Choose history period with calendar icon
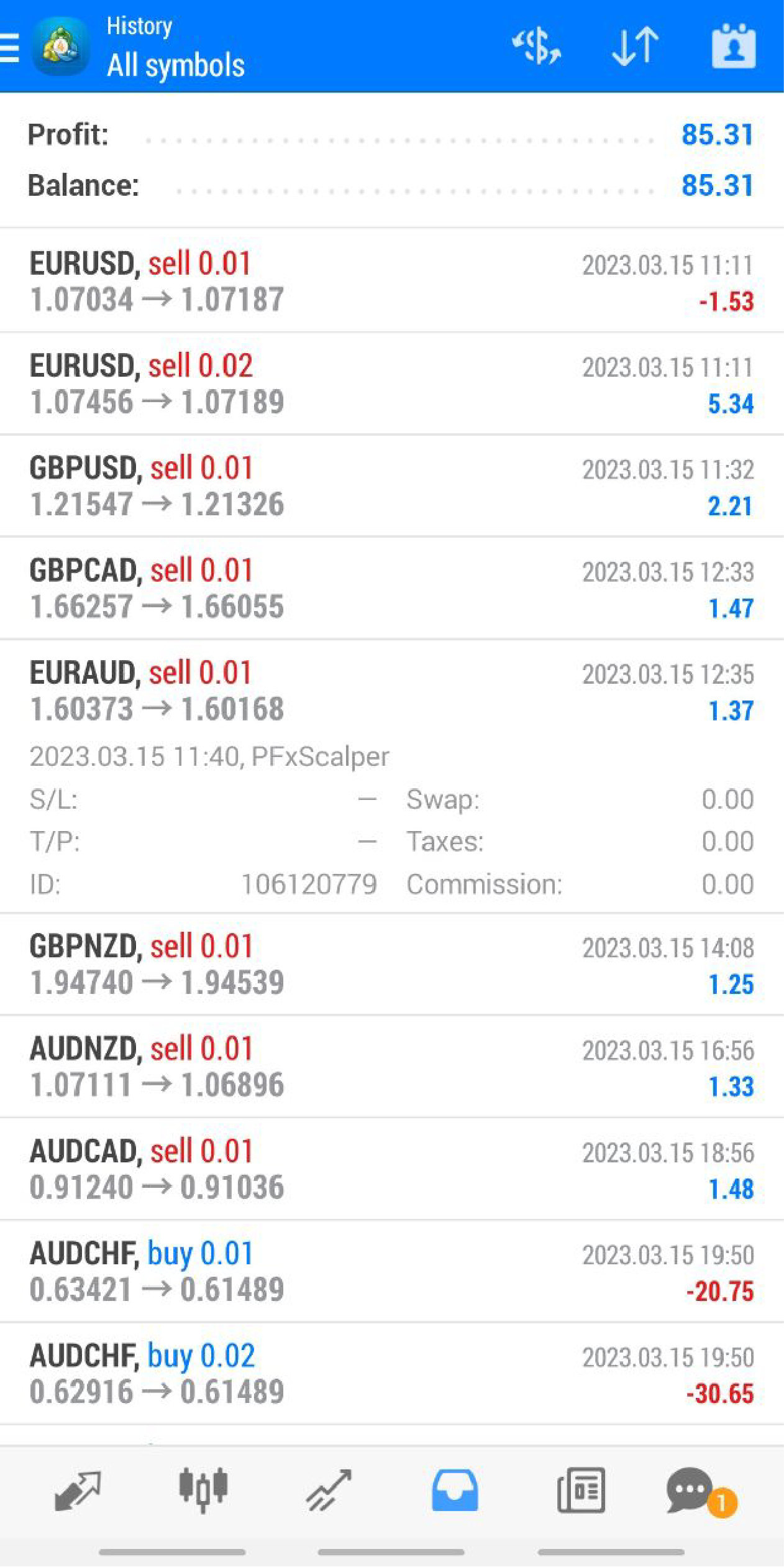 [x=733, y=46]
